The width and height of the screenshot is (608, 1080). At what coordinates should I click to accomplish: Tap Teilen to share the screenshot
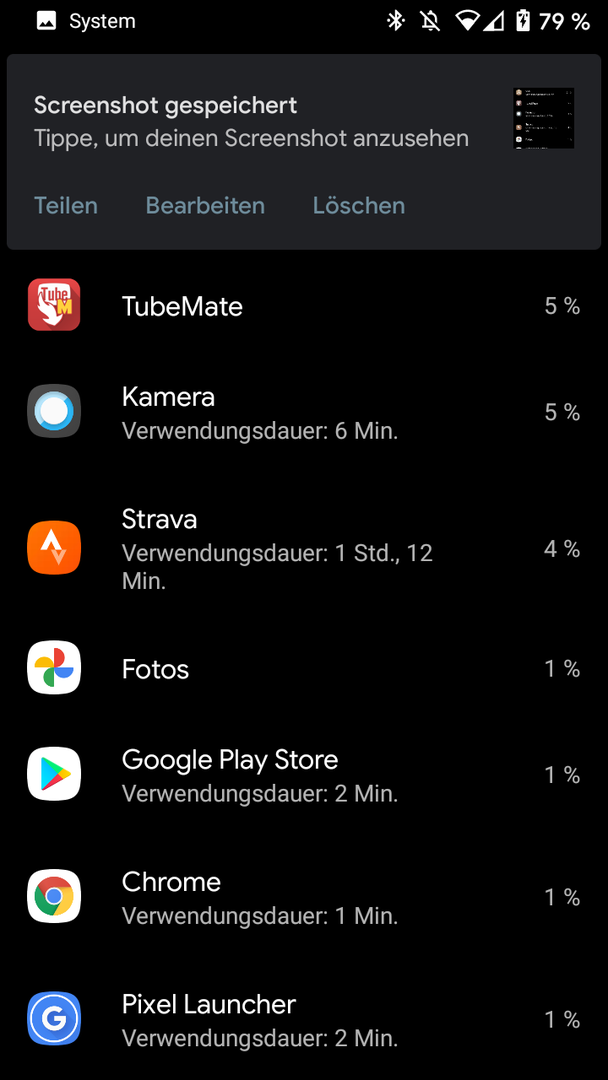[66, 206]
